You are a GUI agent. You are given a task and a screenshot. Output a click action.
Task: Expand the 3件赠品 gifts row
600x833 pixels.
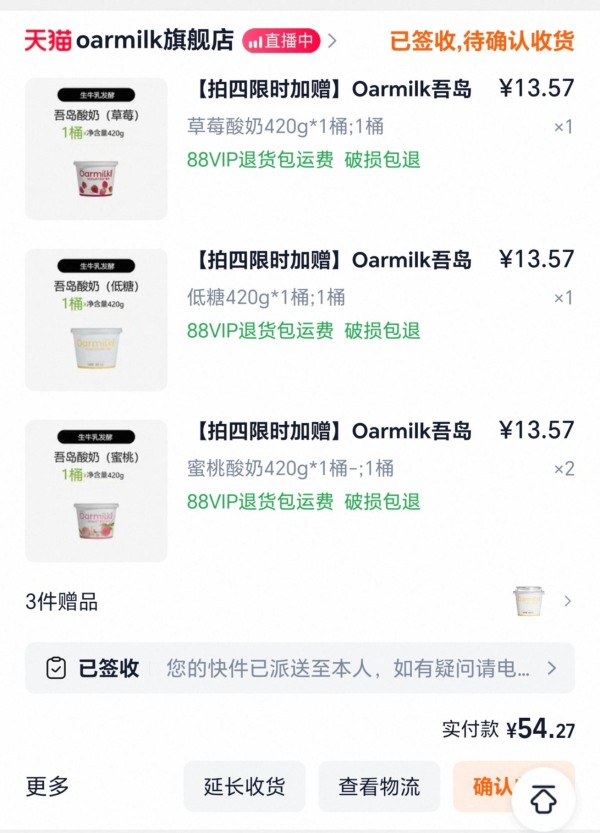coord(300,602)
